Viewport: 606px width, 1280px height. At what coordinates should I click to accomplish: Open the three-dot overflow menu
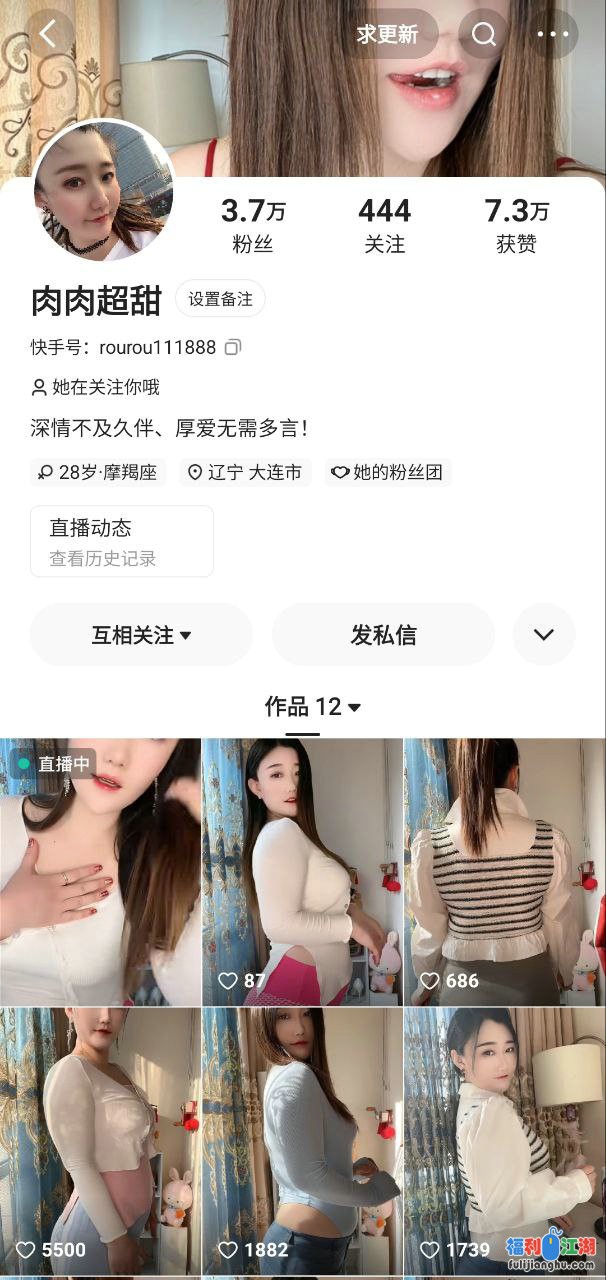click(552, 34)
